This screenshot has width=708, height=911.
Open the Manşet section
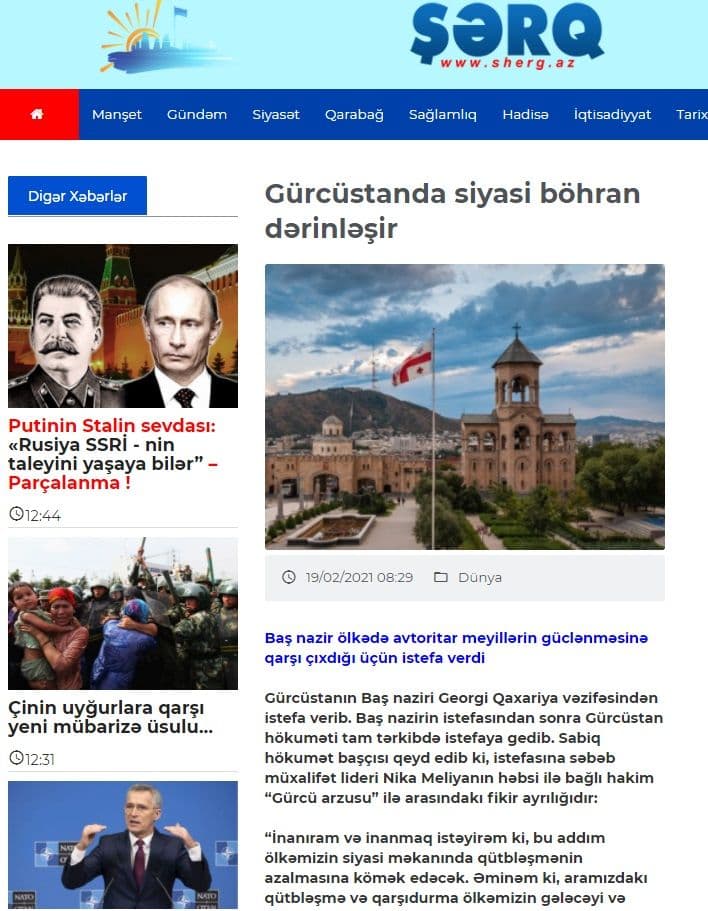pos(117,114)
